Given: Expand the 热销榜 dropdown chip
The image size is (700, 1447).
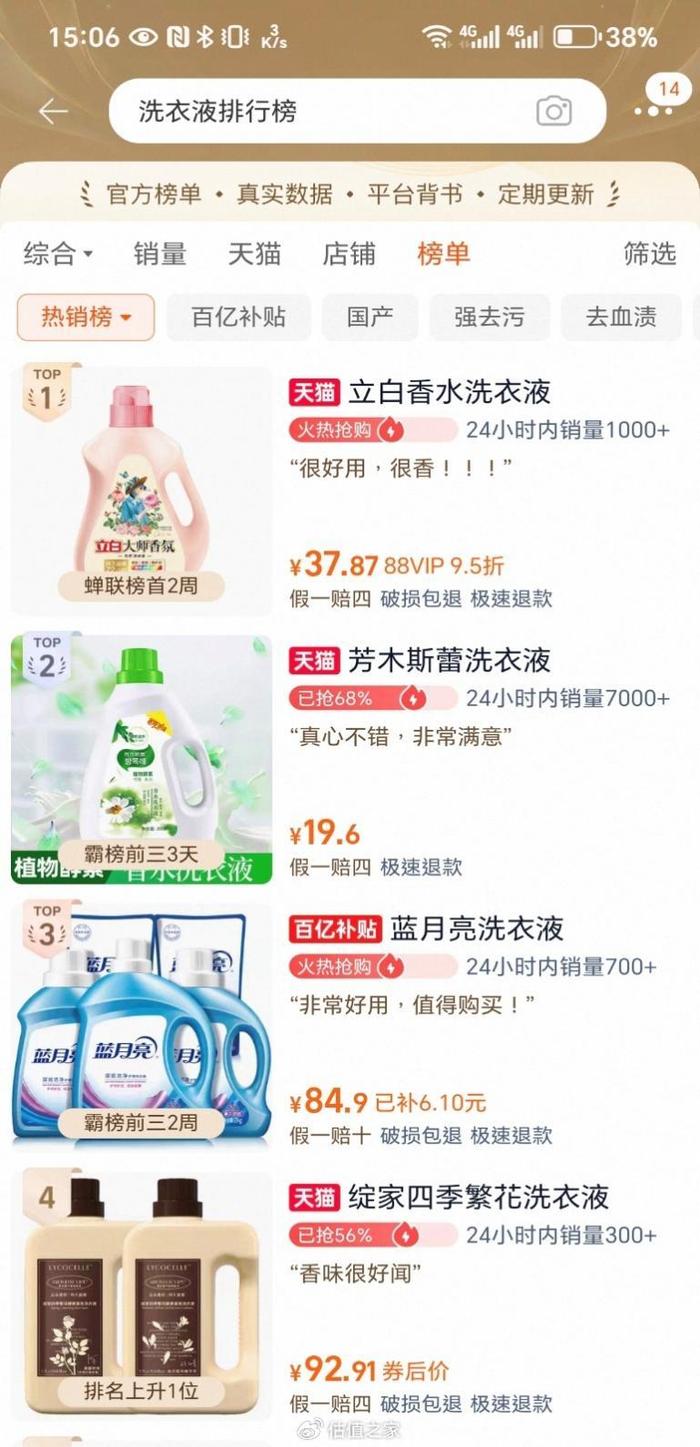Looking at the screenshot, I should pyautogui.click(x=86, y=318).
